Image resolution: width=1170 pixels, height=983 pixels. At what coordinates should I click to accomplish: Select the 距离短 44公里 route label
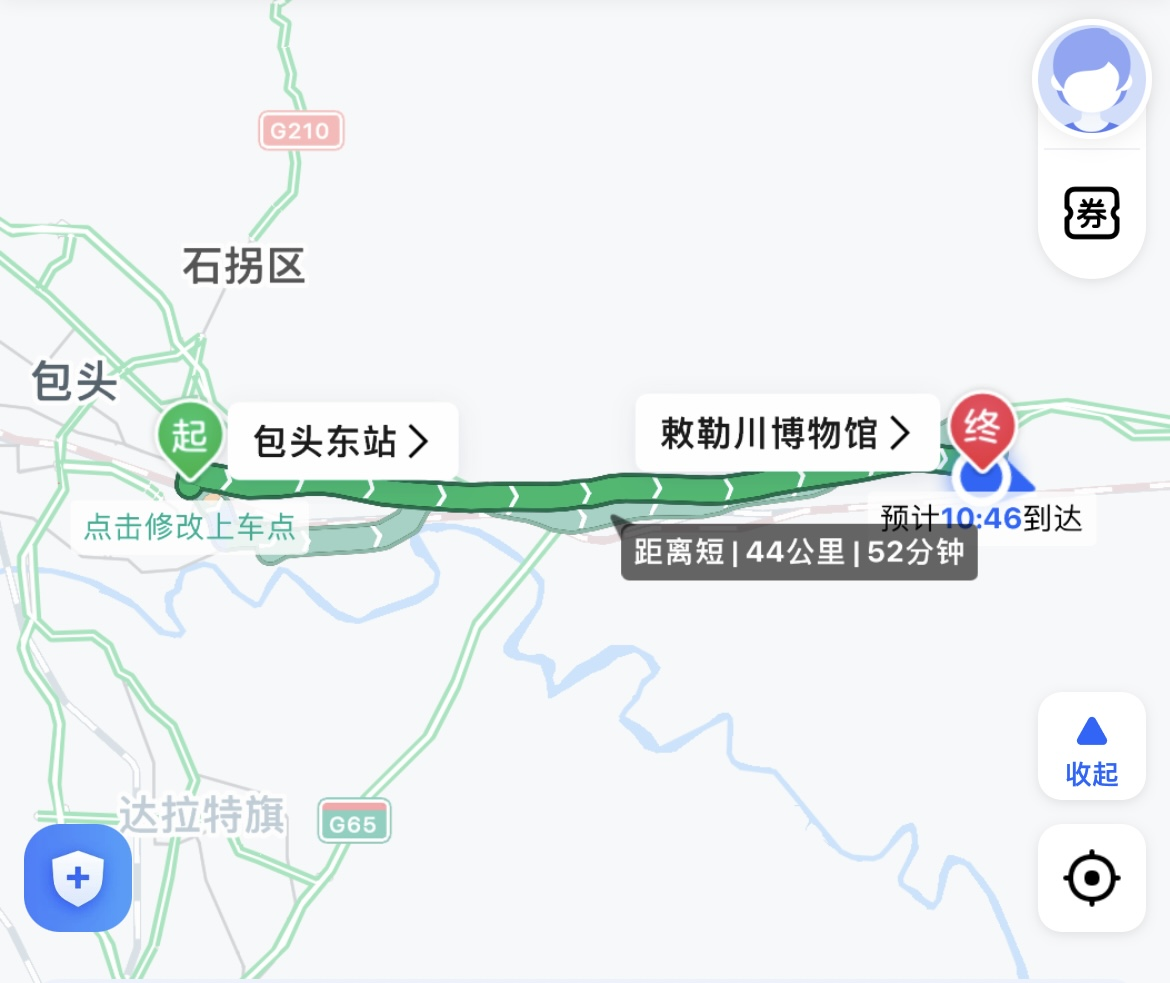(x=799, y=552)
